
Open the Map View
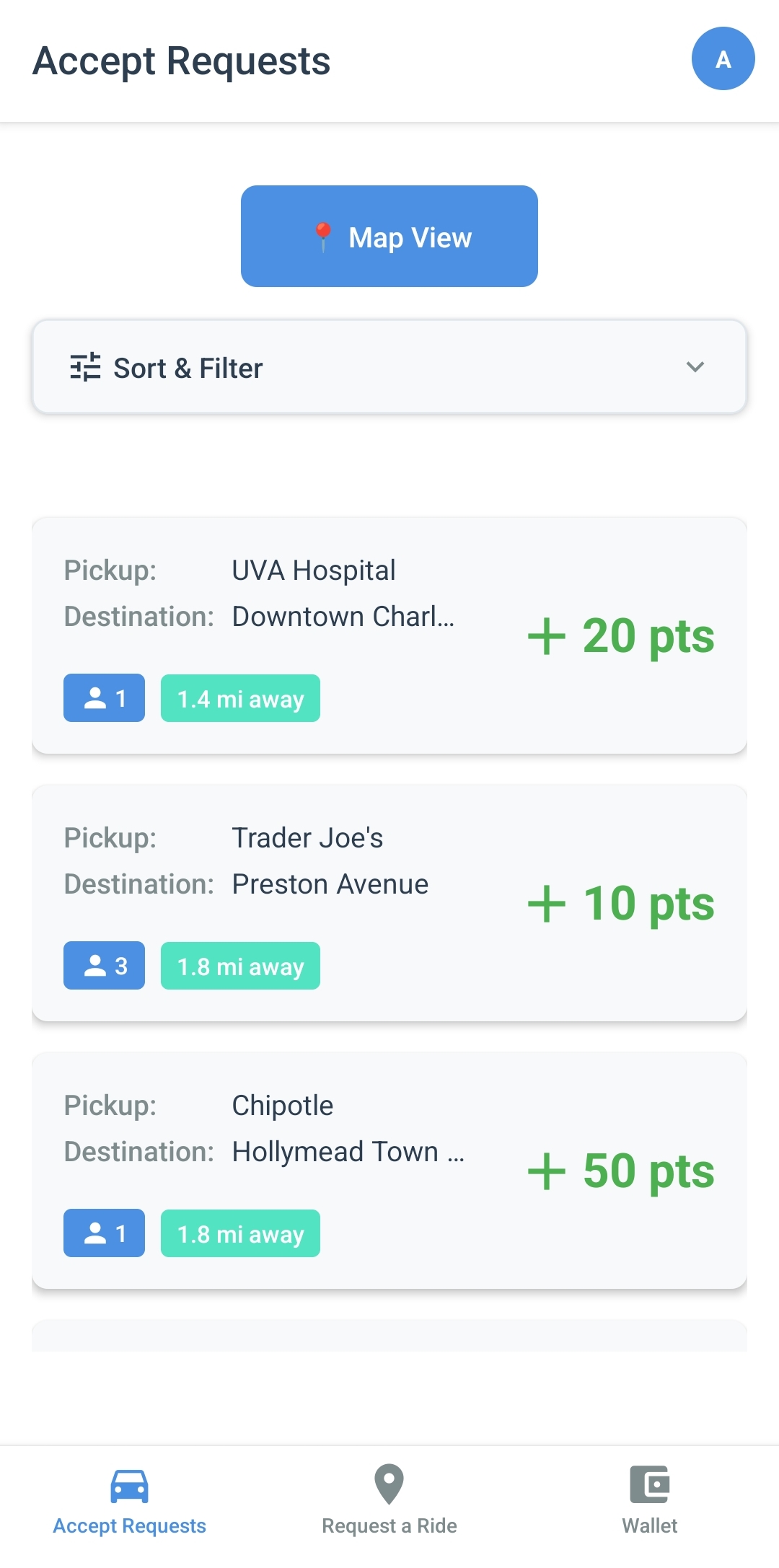pos(389,236)
